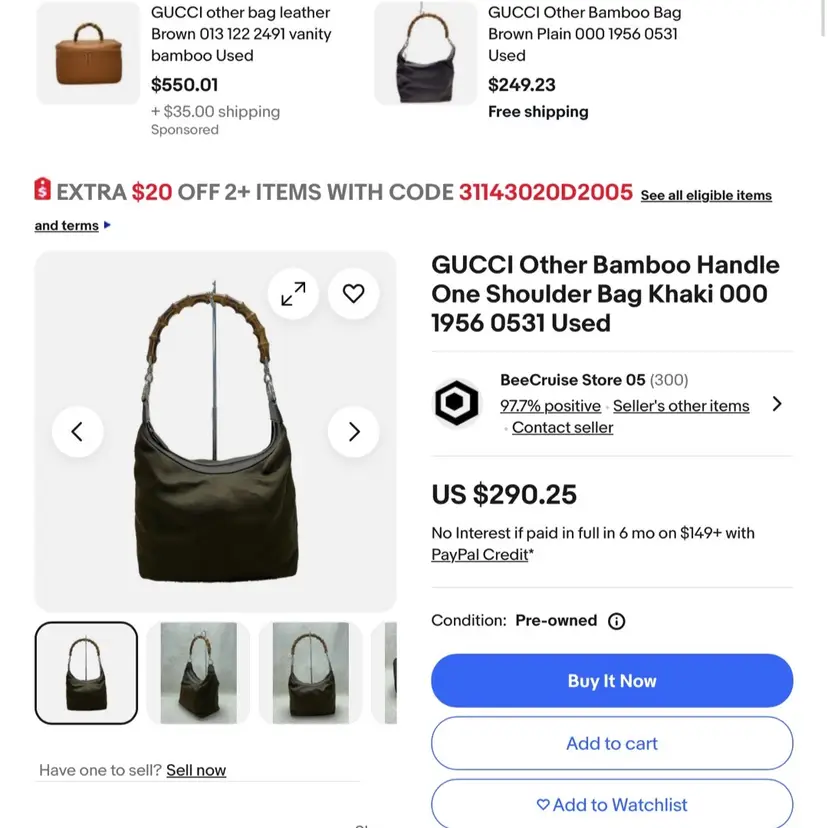The height and width of the screenshot is (828, 828).
Task: Select the second photo thumbnail in the gallery
Action: (x=198, y=672)
